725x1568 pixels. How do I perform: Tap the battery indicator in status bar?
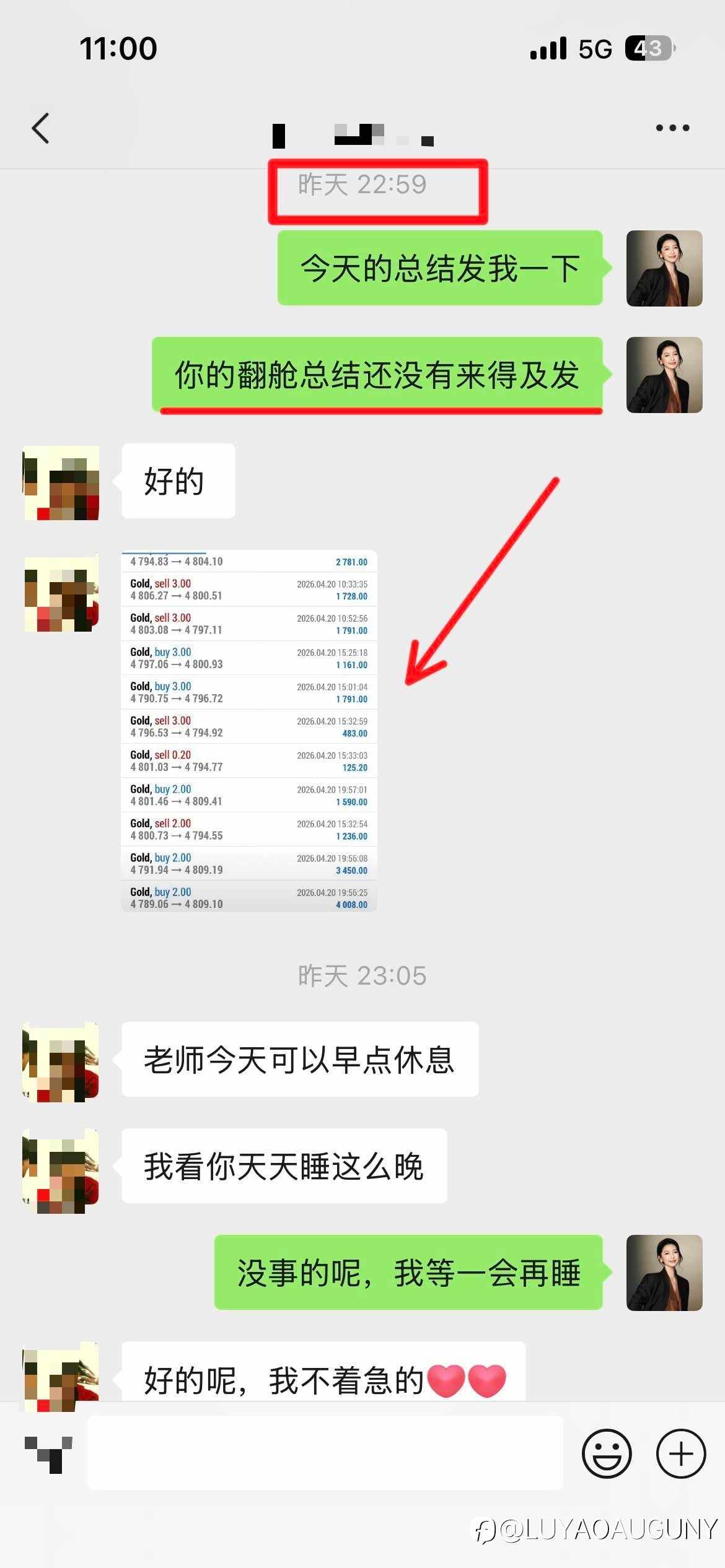tap(649, 47)
